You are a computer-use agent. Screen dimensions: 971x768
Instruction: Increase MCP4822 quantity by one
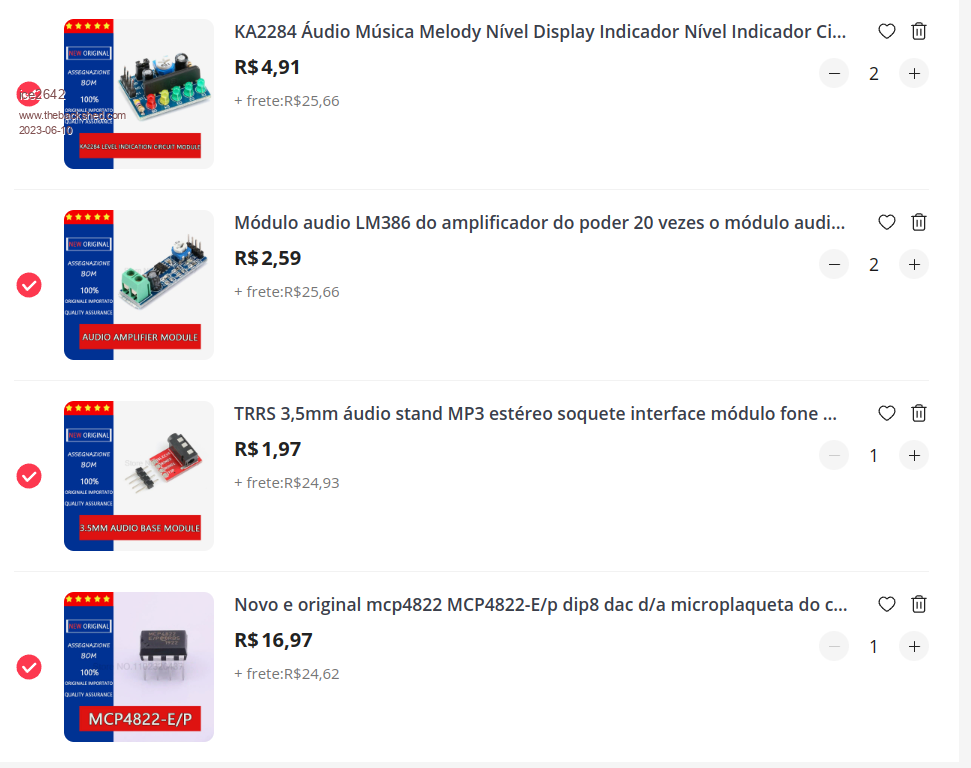(913, 646)
